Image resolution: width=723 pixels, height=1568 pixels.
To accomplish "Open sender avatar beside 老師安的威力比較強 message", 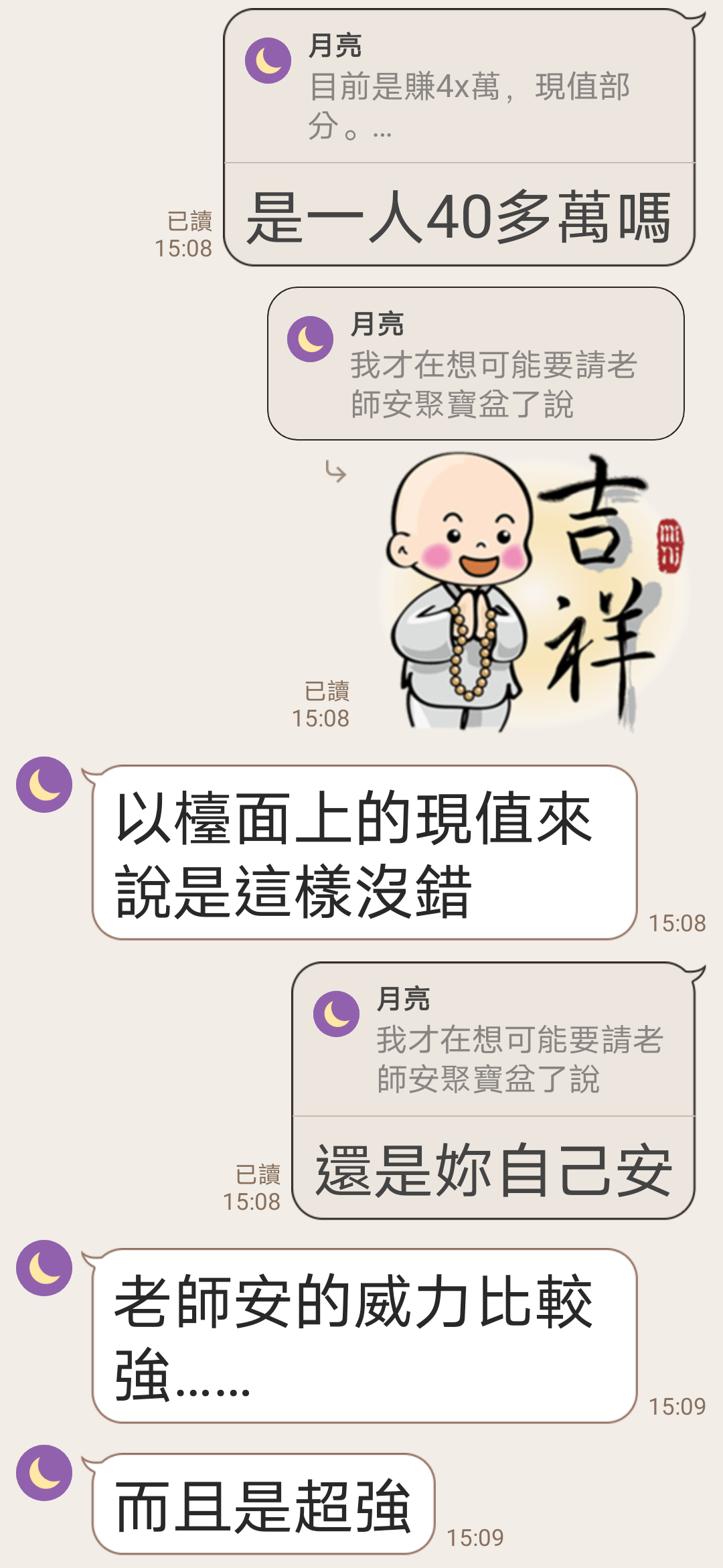I will coord(44,1268).
